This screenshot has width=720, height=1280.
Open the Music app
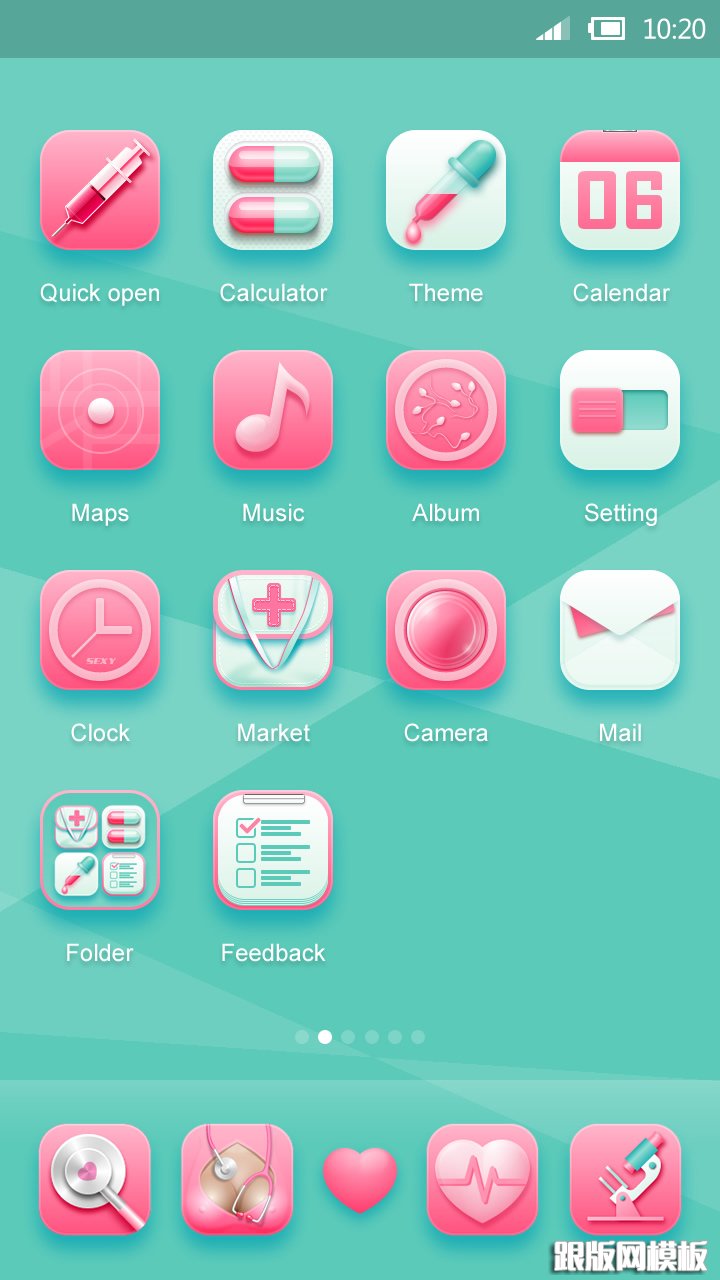click(x=273, y=410)
